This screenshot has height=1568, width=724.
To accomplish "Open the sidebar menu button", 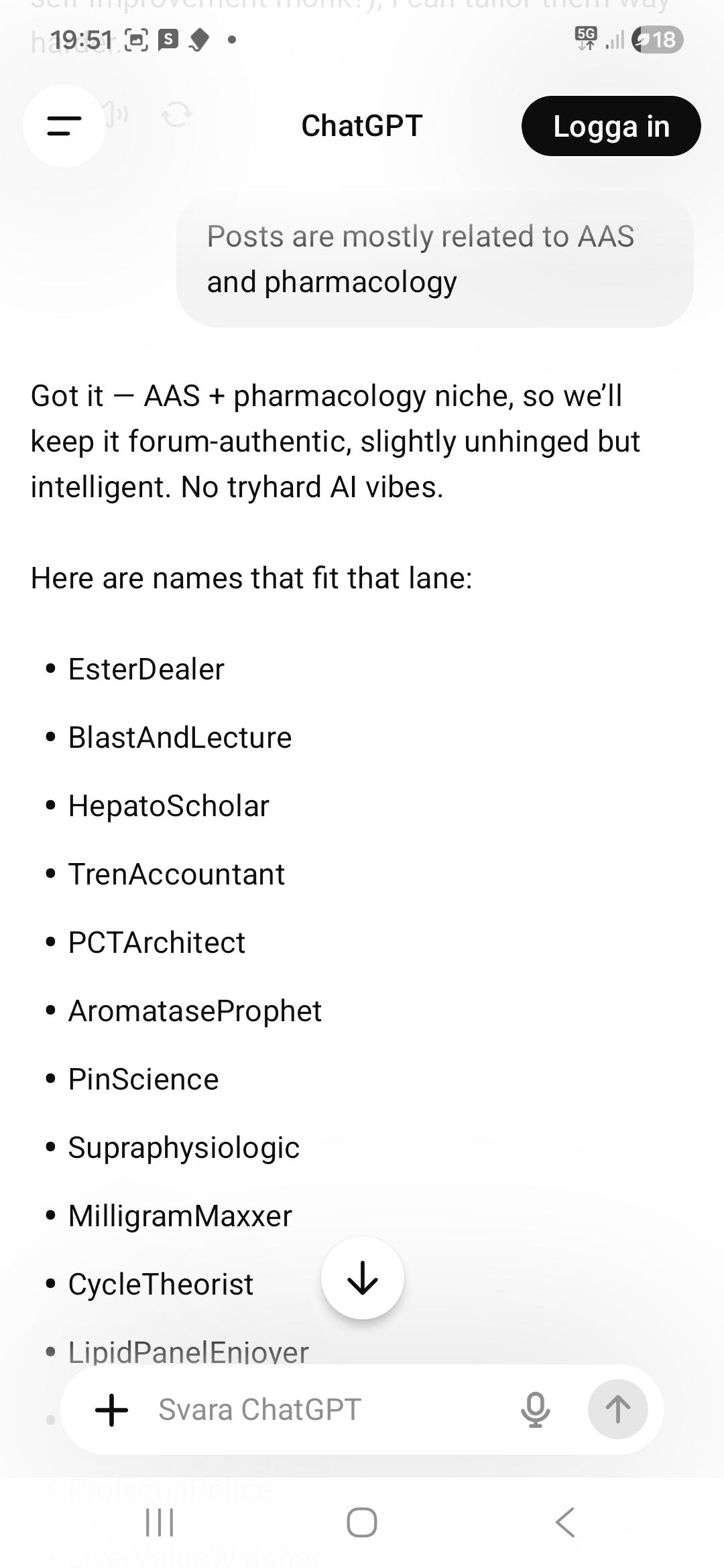I will [x=64, y=126].
